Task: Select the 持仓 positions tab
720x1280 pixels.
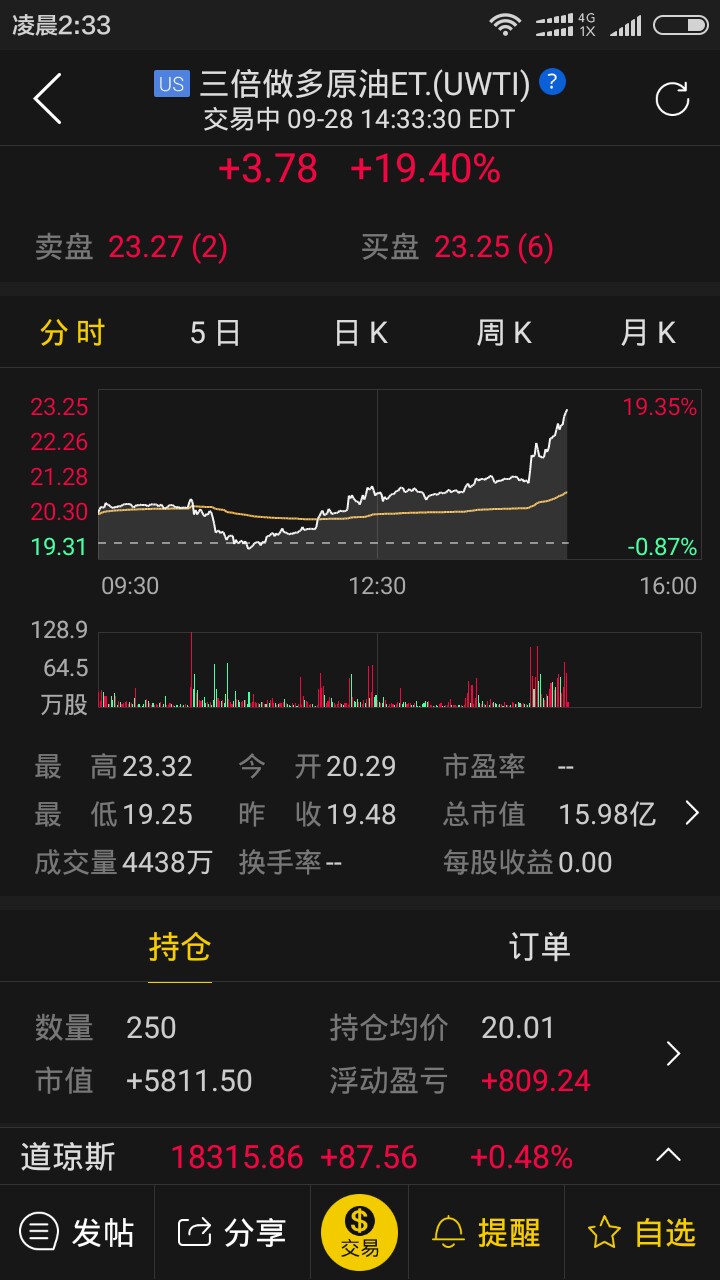Action: click(x=180, y=946)
